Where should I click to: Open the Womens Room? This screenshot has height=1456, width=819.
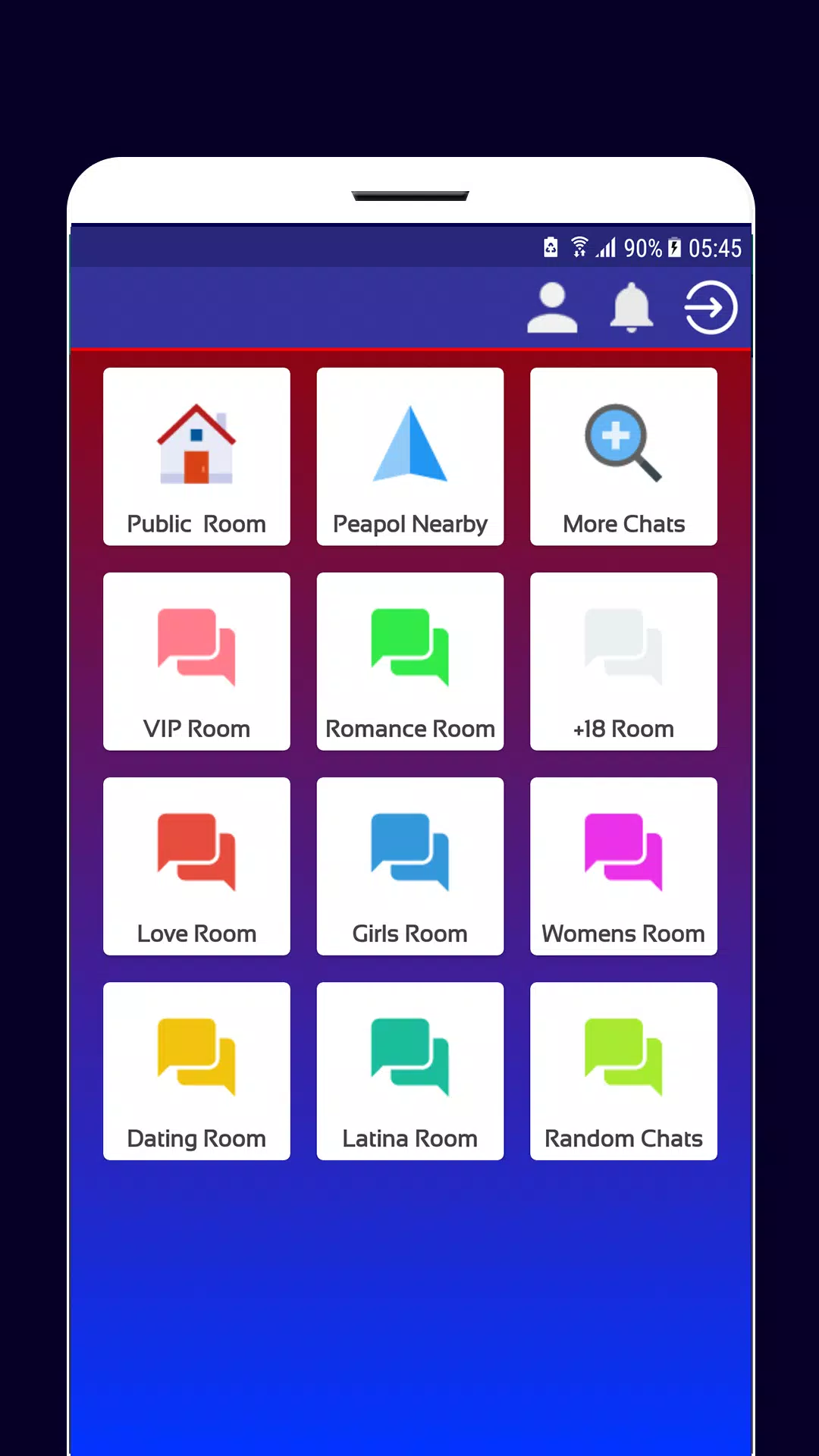623,866
